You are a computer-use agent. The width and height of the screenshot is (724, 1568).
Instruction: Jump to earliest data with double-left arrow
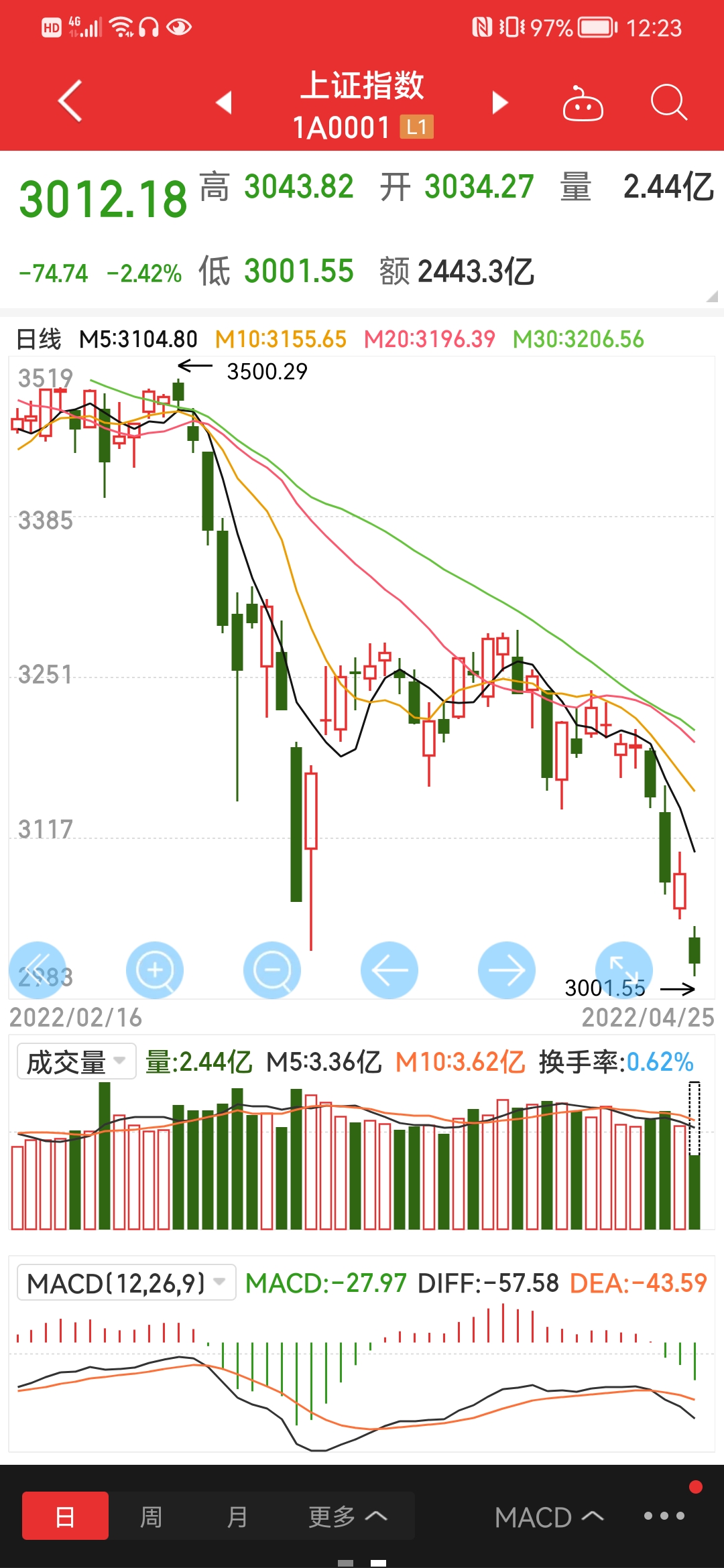click(38, 970)
